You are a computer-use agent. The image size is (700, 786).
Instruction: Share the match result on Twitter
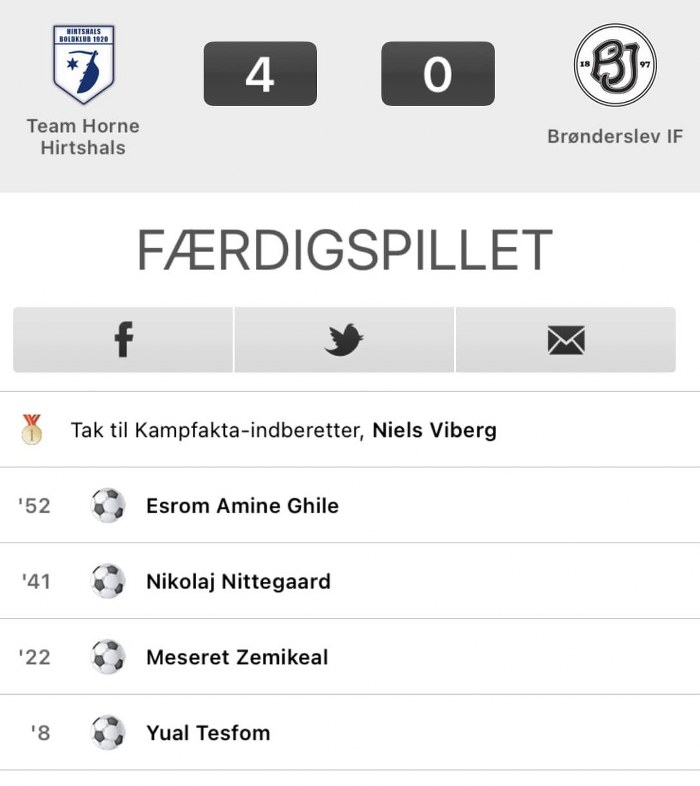click(344, 340)
